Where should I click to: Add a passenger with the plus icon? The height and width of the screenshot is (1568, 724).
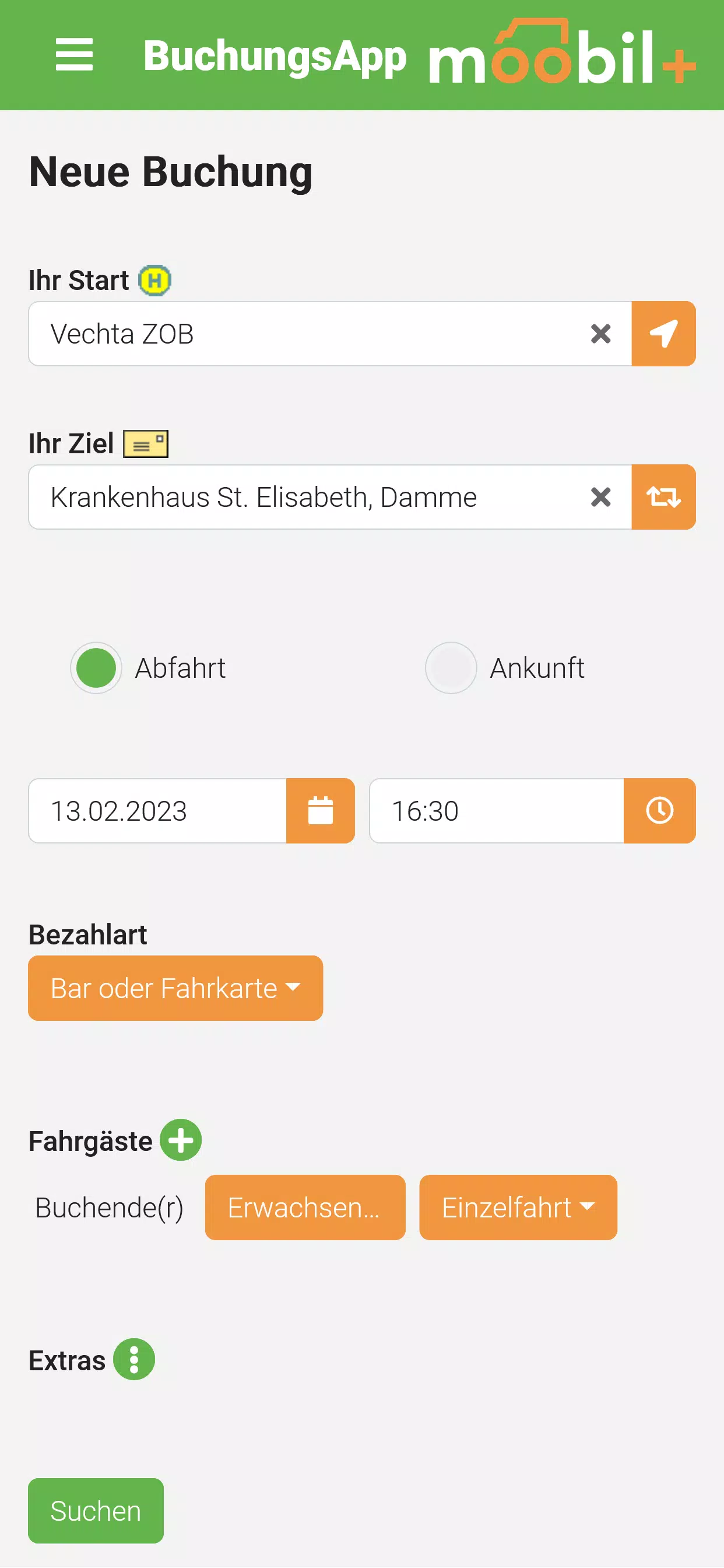tap(180, 1140)
